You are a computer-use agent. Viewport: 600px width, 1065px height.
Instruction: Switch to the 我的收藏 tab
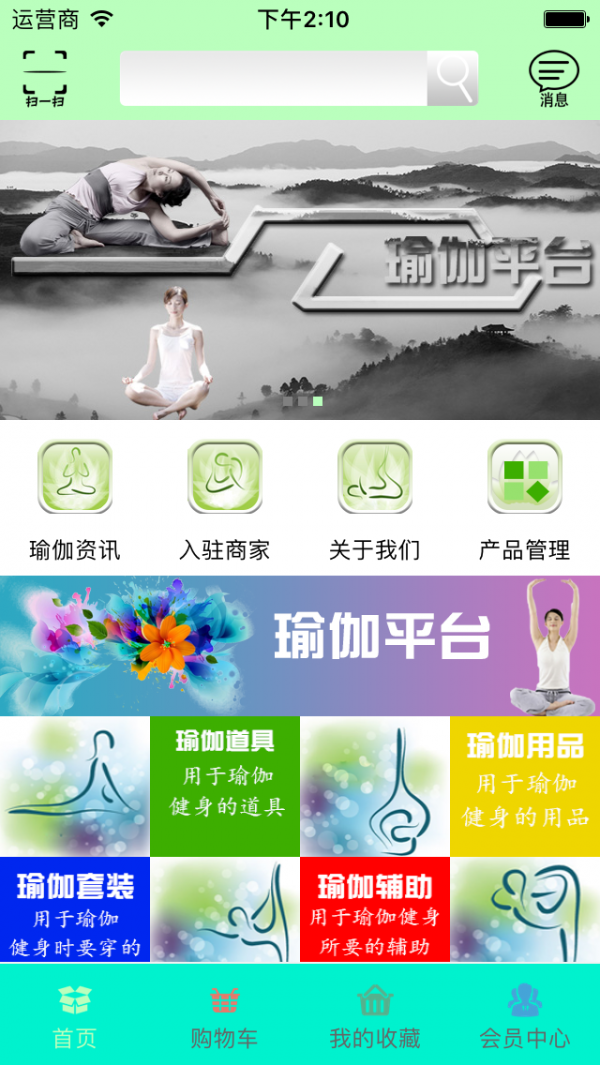(375, 1016)
